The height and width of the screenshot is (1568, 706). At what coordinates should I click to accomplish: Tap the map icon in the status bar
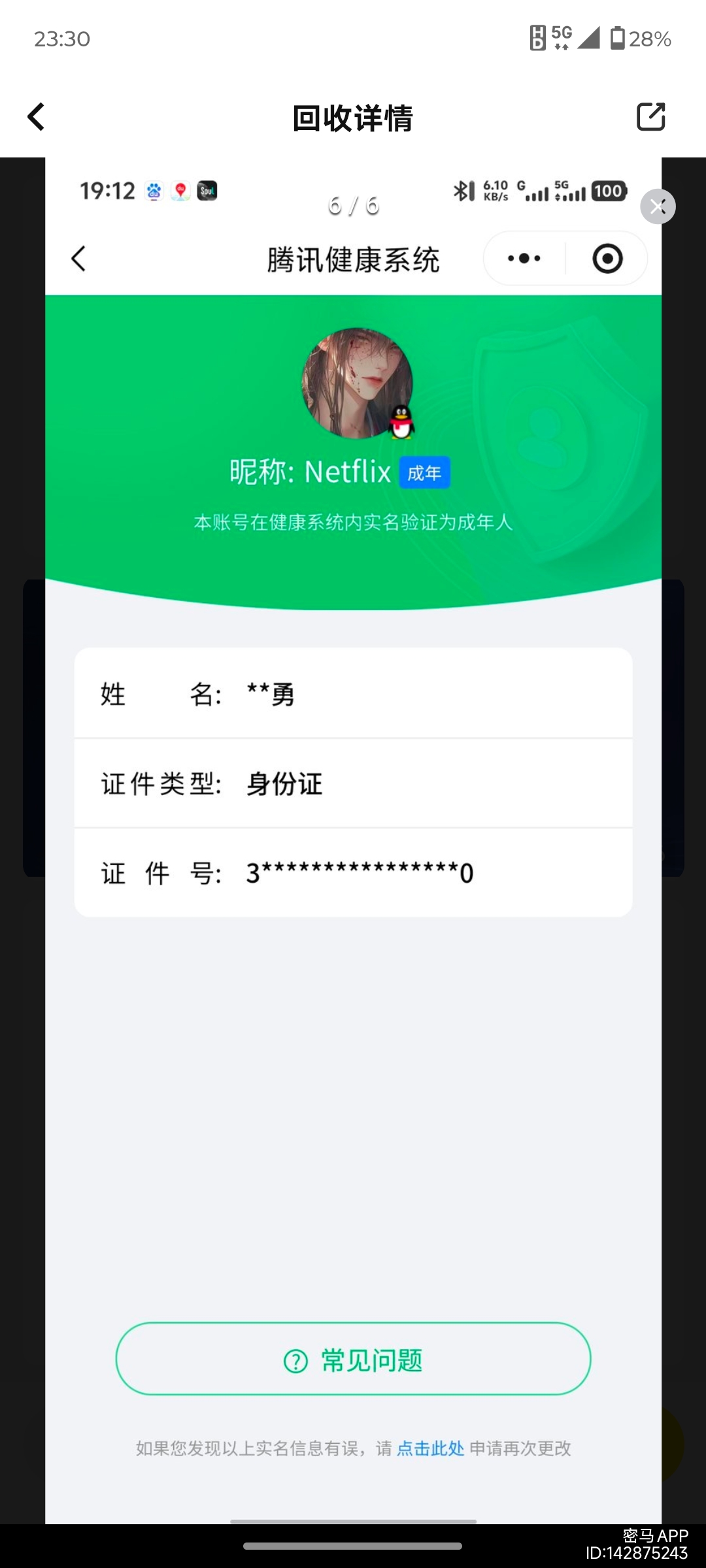(x=180, y=191)
